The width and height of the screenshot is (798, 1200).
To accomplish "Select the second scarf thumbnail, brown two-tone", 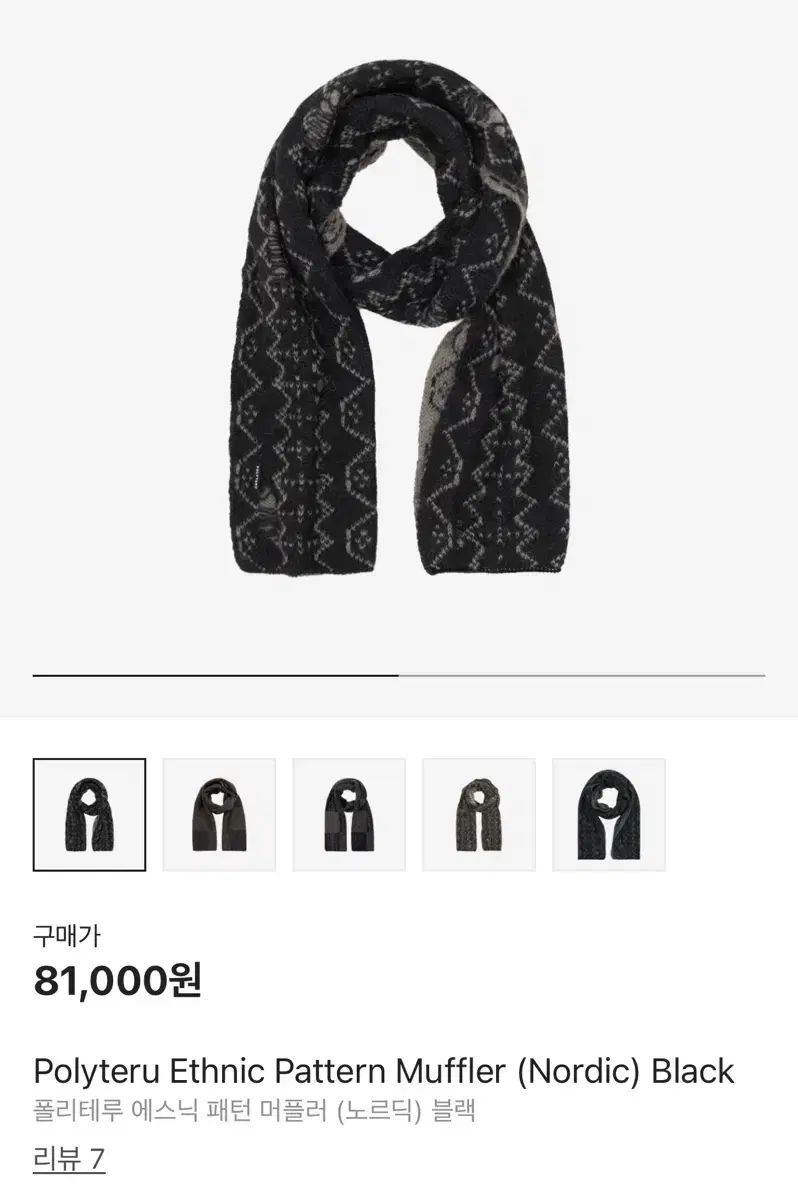I will click(x=219, y=814).
